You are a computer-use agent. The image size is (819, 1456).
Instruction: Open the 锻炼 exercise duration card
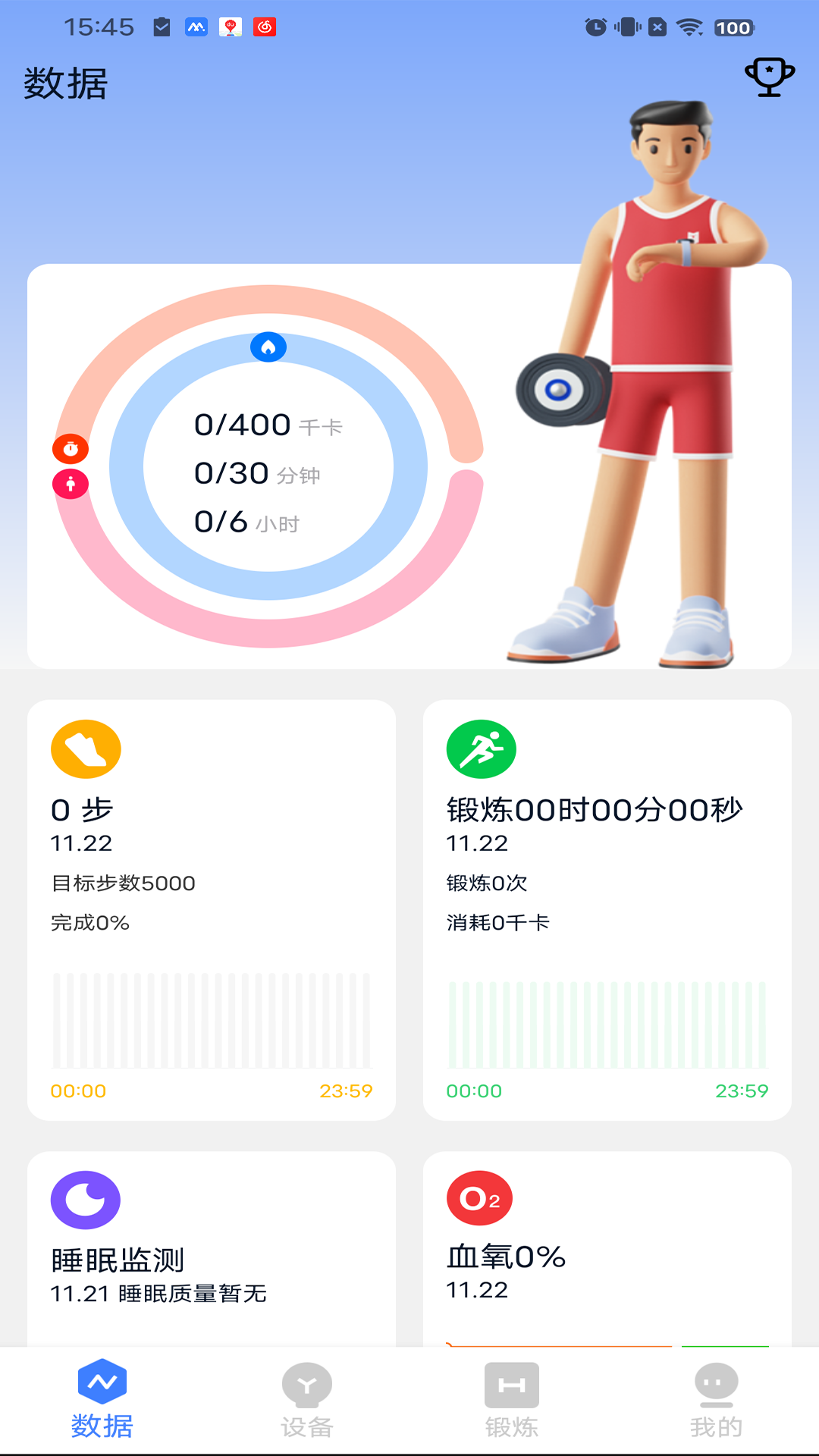pos(607,908)
